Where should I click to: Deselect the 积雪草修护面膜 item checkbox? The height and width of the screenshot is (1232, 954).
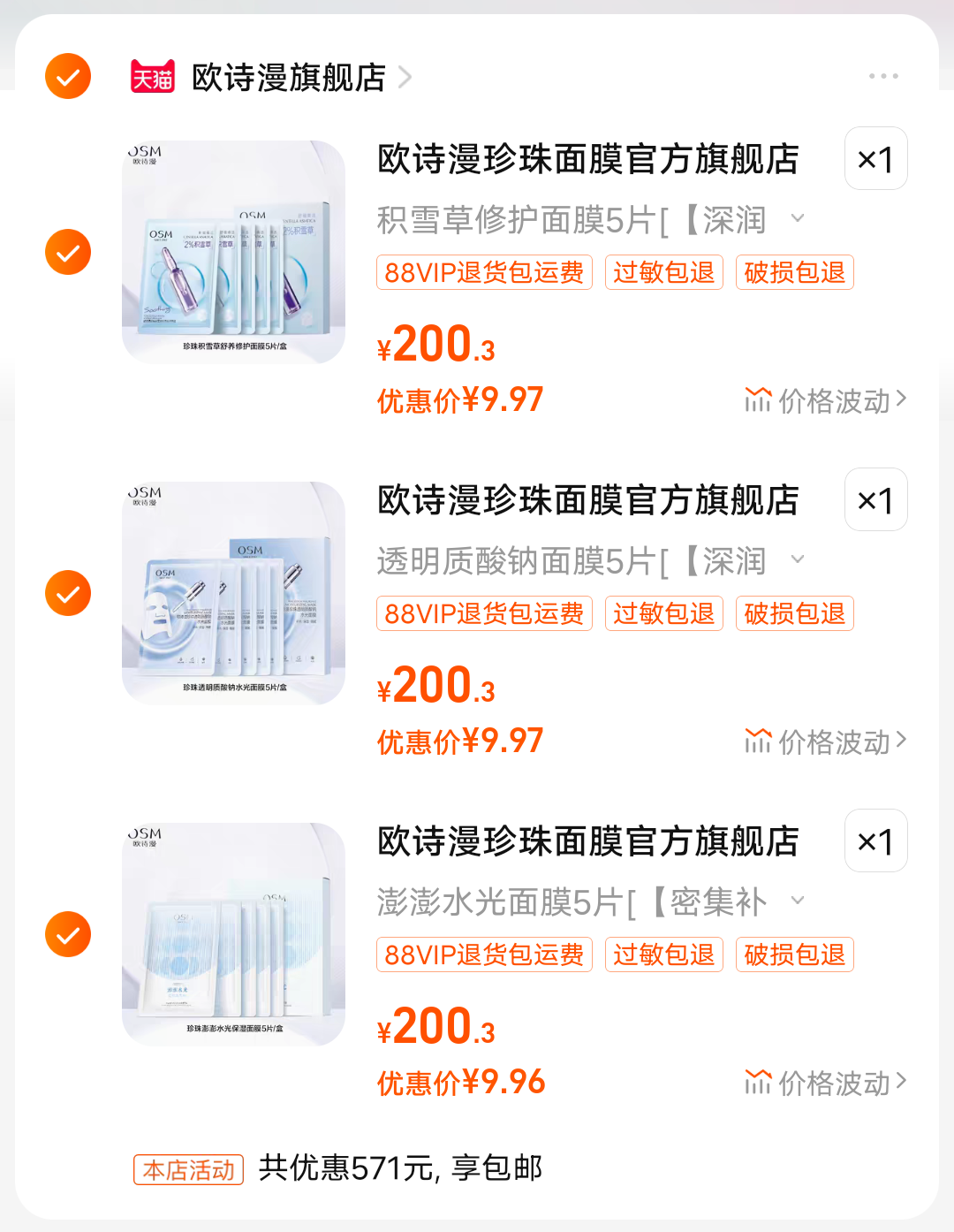[x=67, y=252]
